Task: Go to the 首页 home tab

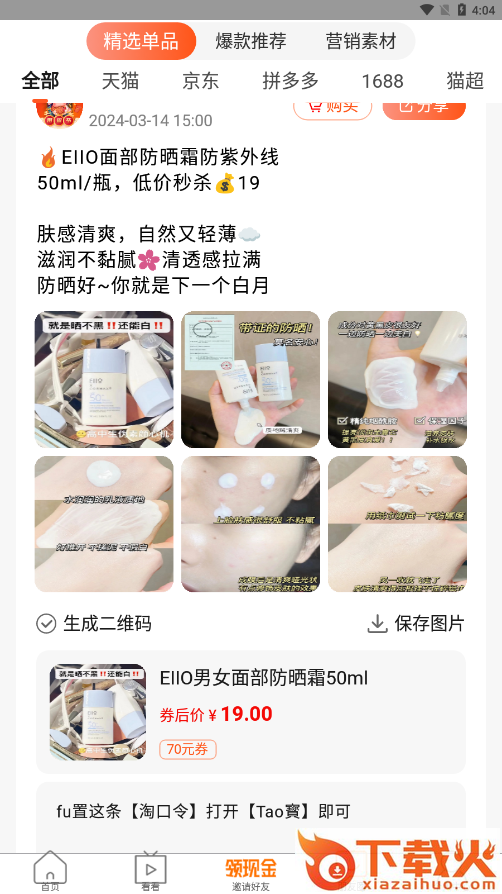Action: [50, 871]
